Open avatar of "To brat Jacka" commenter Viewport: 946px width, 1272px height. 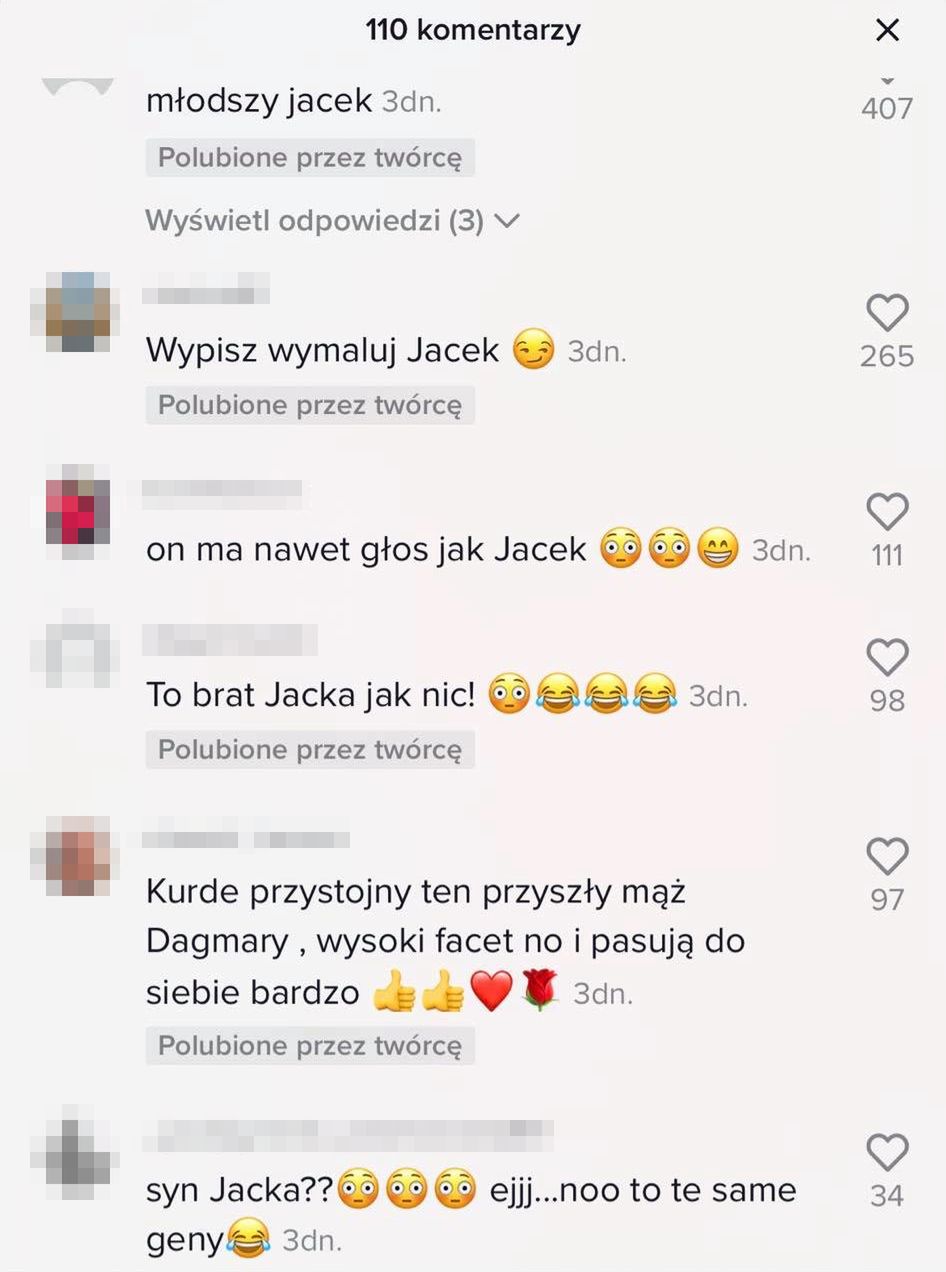(x=78, y=650)
